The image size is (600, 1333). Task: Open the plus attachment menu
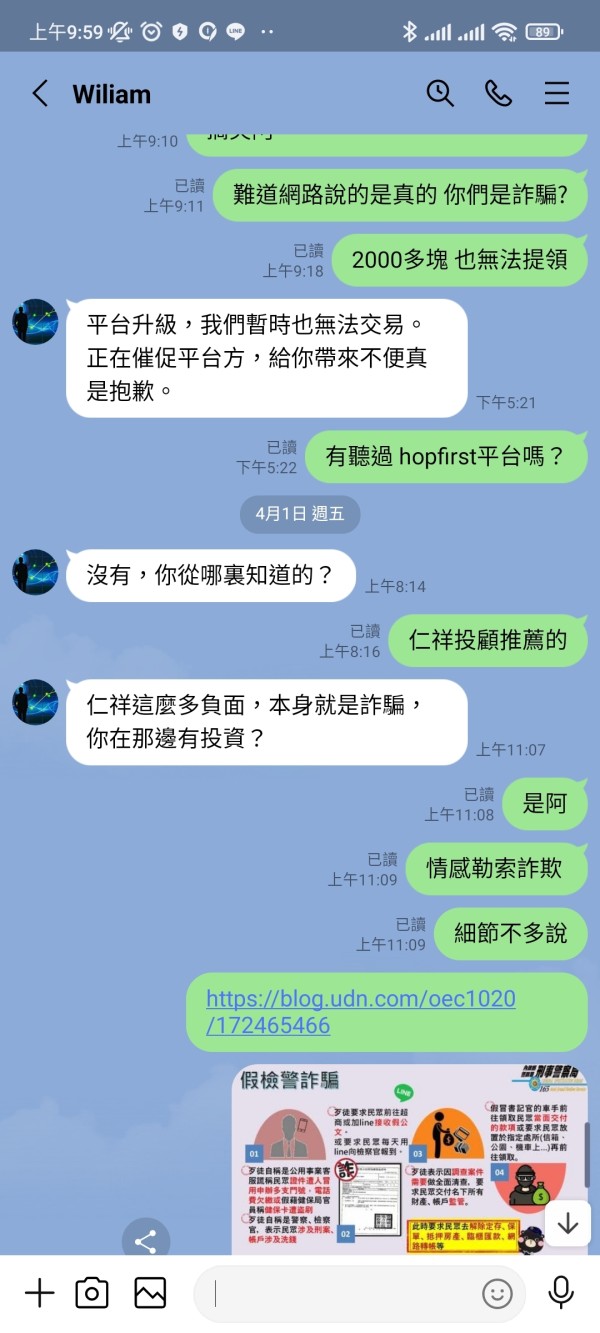pyautogui.click(x=39, y=1293)
